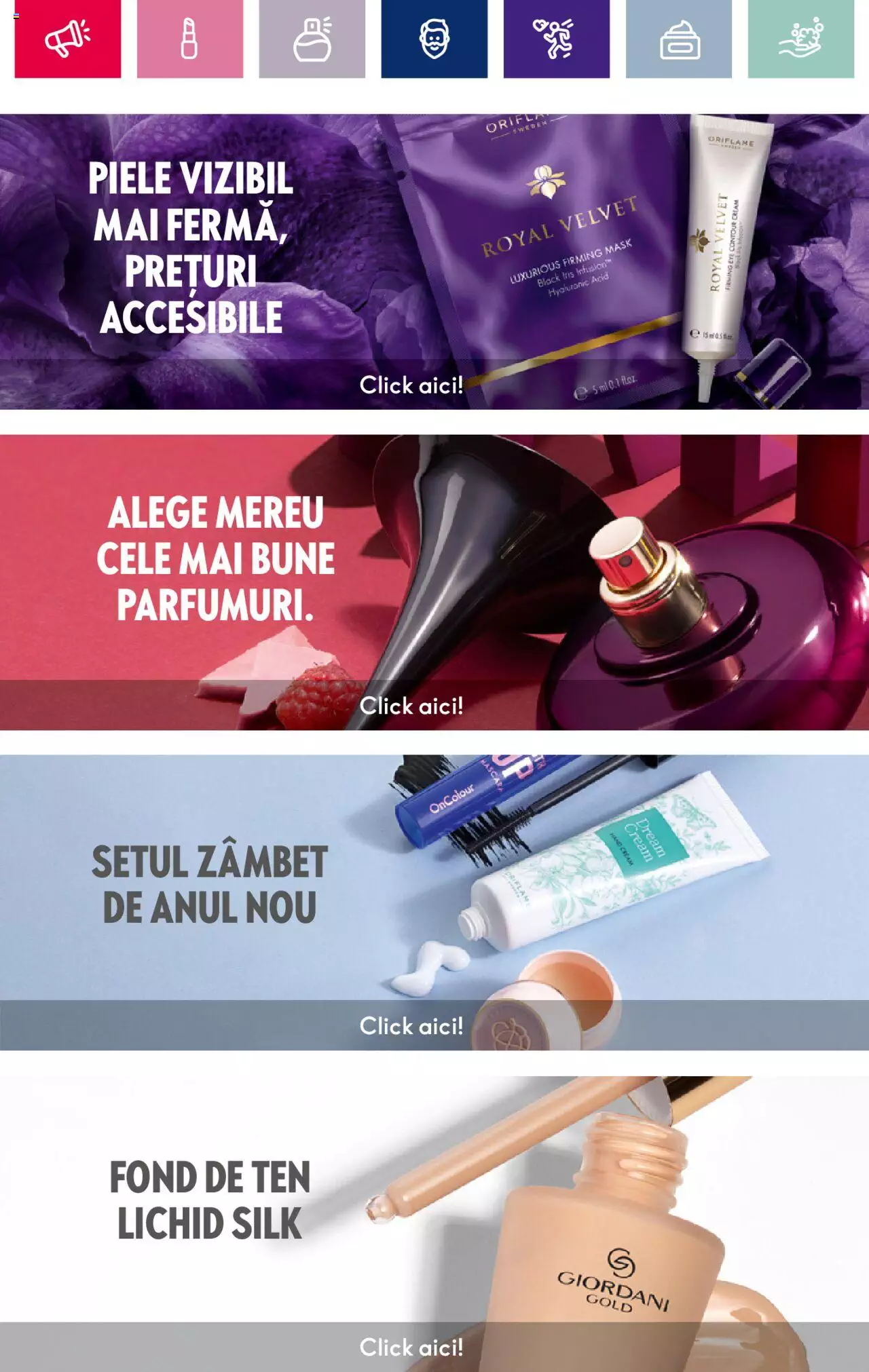
Task: Open 'PIELE VIZIBIL MAI FERMĂ' headline
Action: coord(193,248)
